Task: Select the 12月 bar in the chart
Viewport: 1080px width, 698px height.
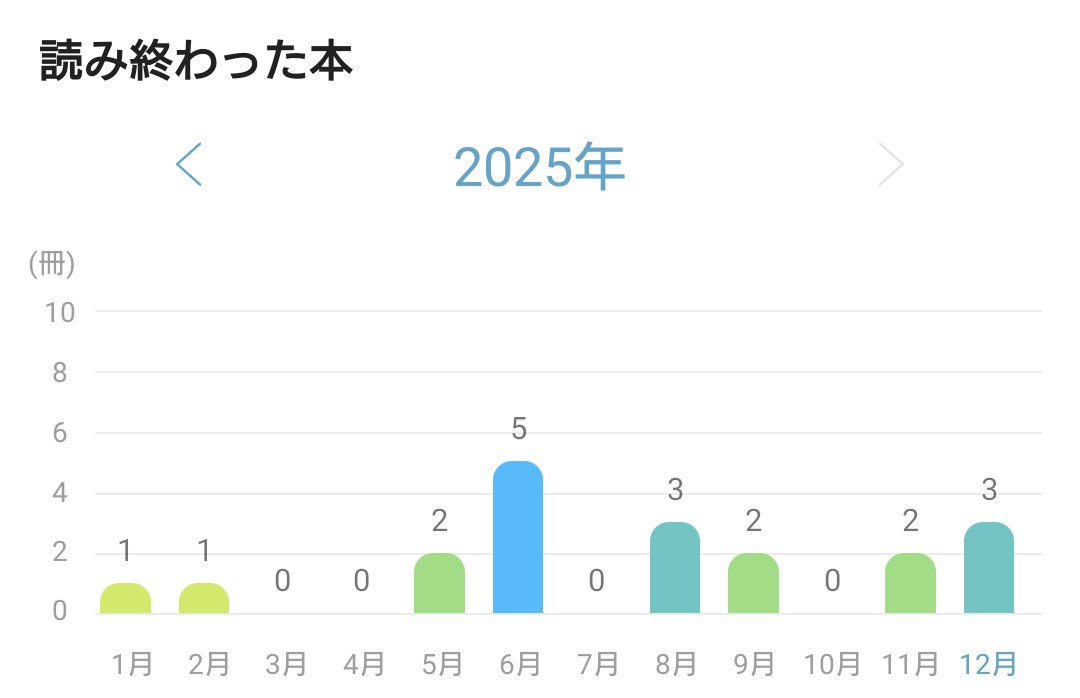Action: click(x=988, y=568)
